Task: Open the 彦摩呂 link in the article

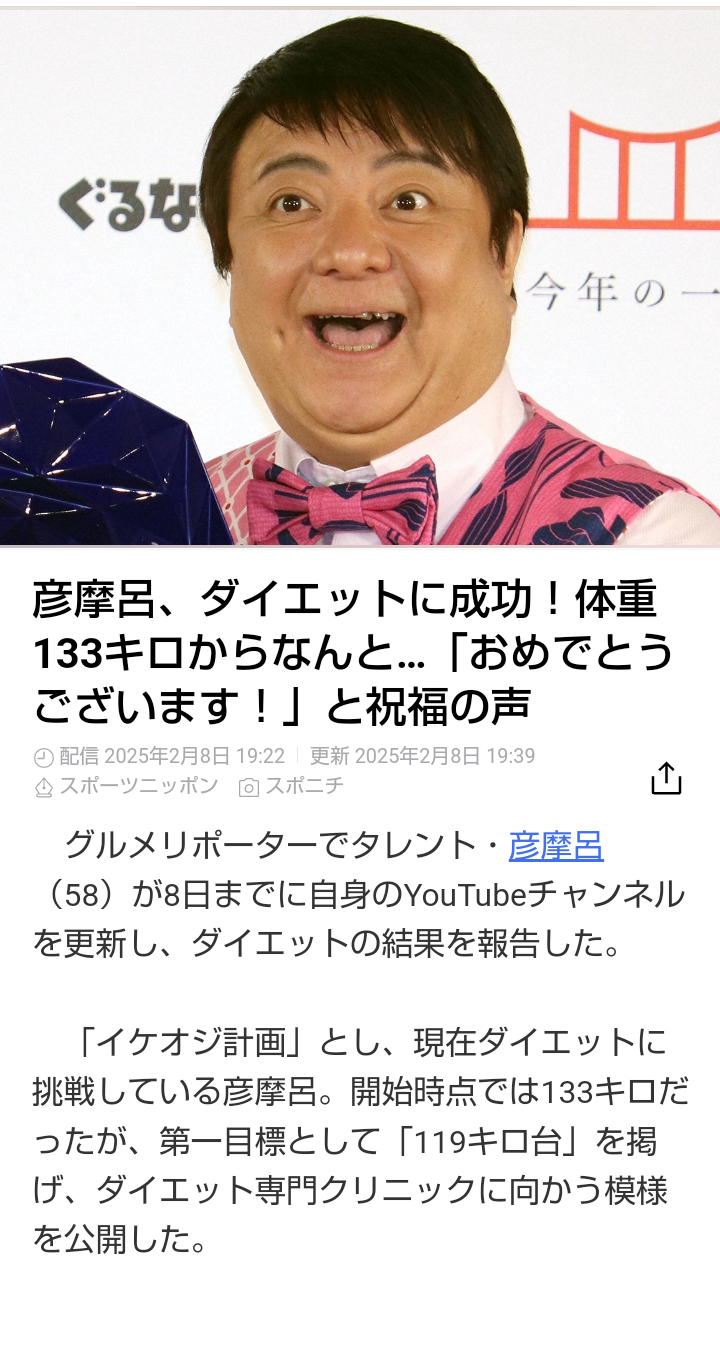Action: (x=556, y=847)
